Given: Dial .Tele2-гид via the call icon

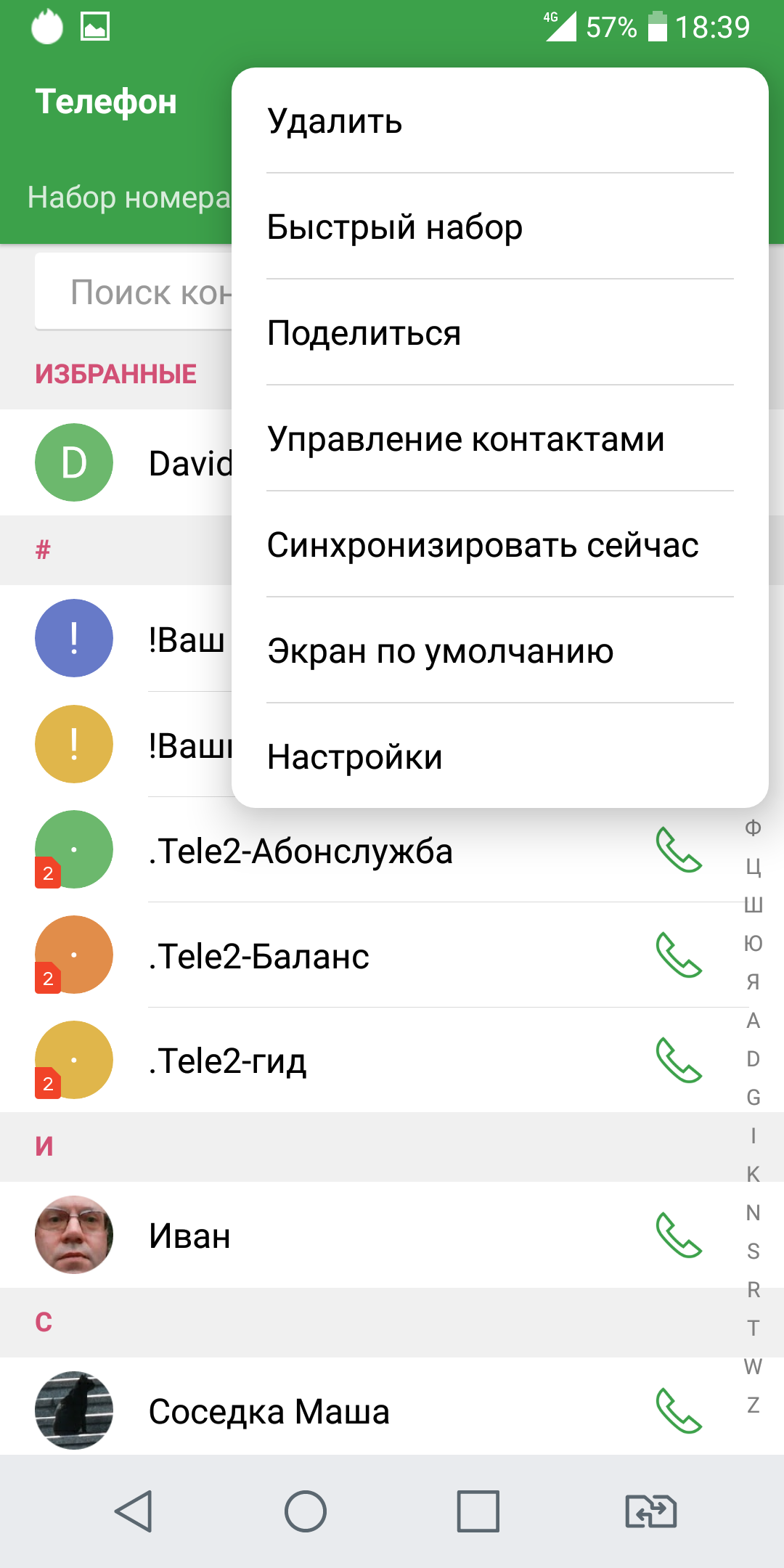Looking at the screenshot, I should (679, 1061).
